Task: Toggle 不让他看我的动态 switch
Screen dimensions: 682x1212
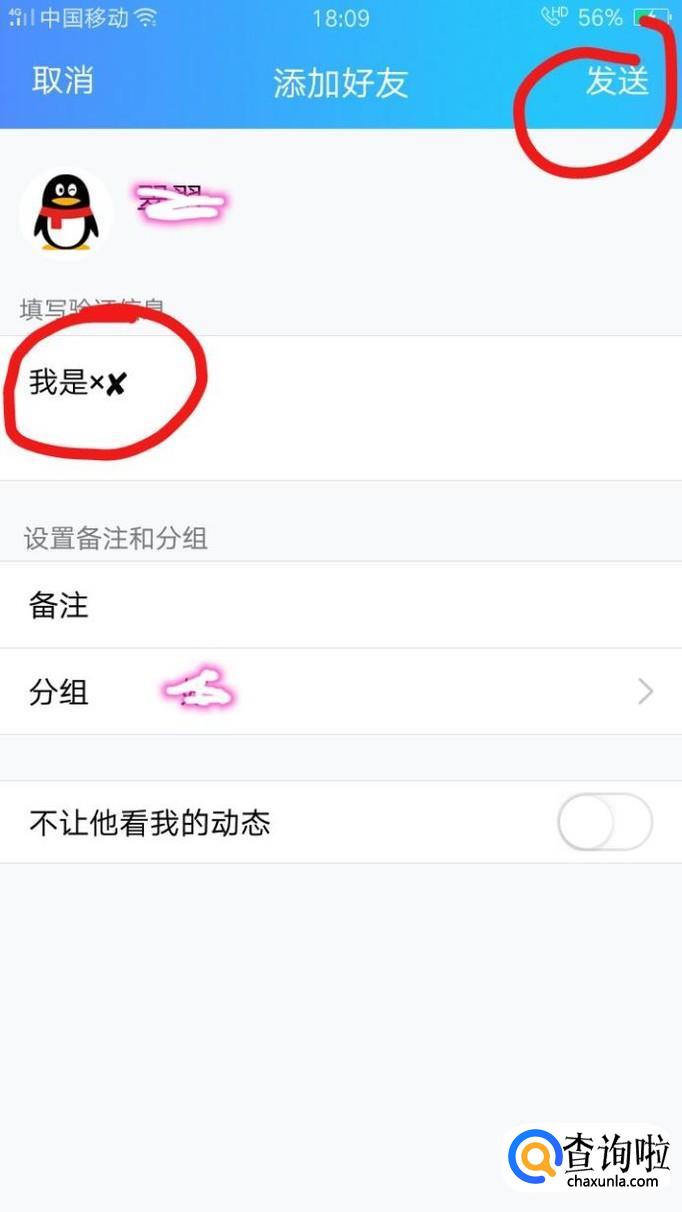Action: tap(604, 824)
